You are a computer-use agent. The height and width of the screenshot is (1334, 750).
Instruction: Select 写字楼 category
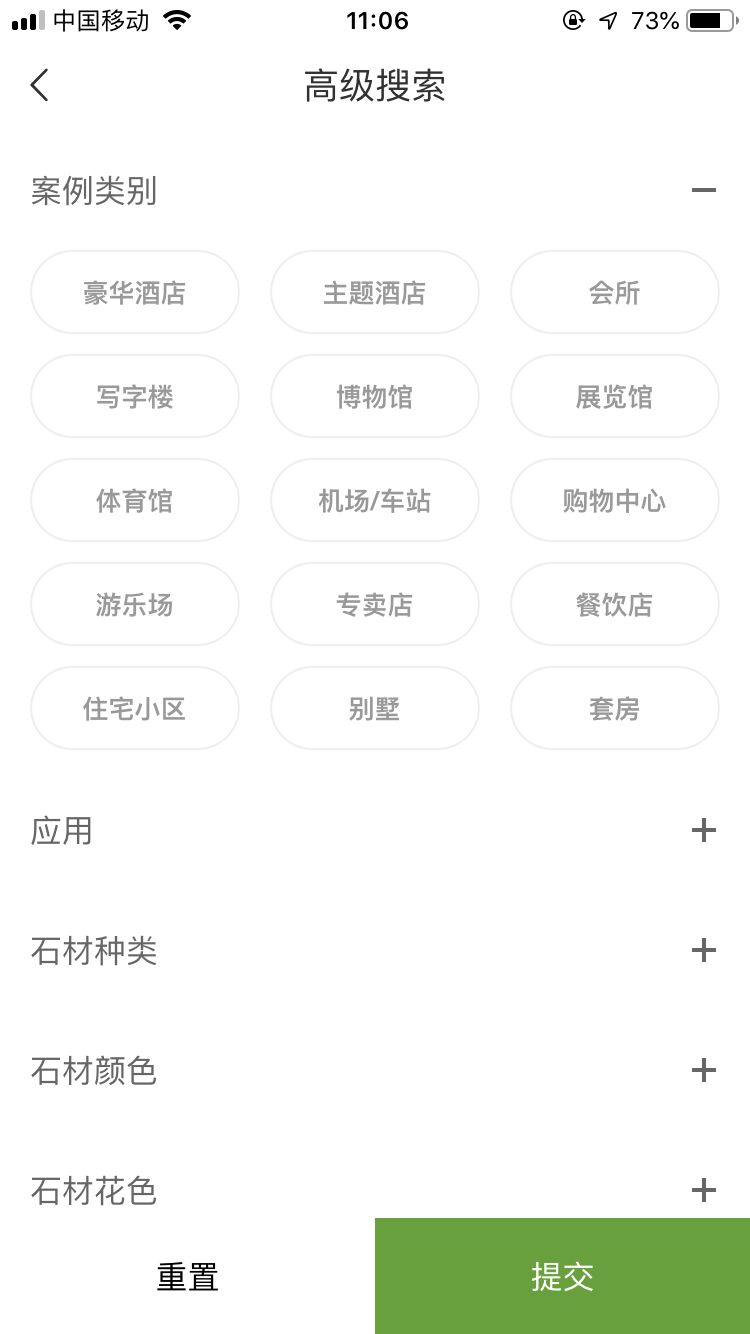tap(135, 396)
